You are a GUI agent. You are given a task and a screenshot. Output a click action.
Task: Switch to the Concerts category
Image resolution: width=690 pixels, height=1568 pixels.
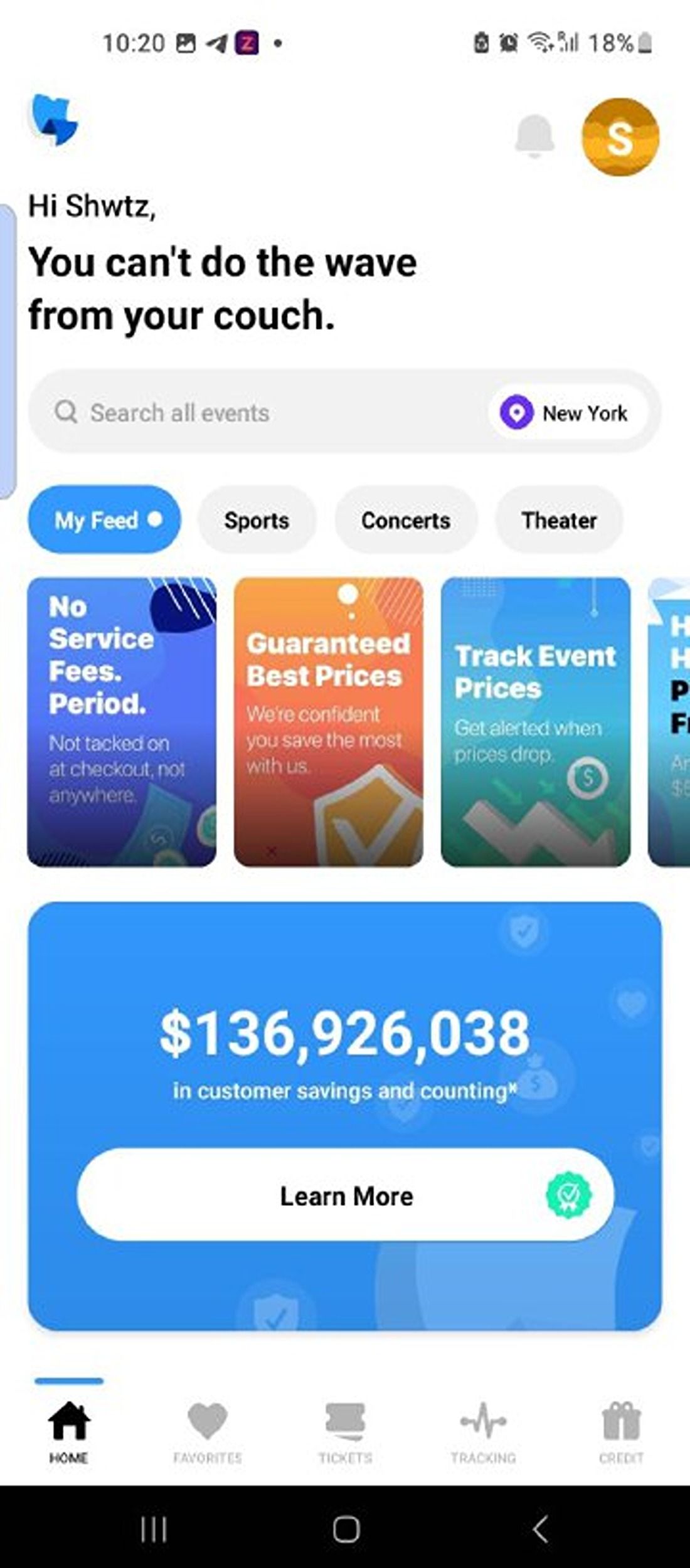(405, 520)
